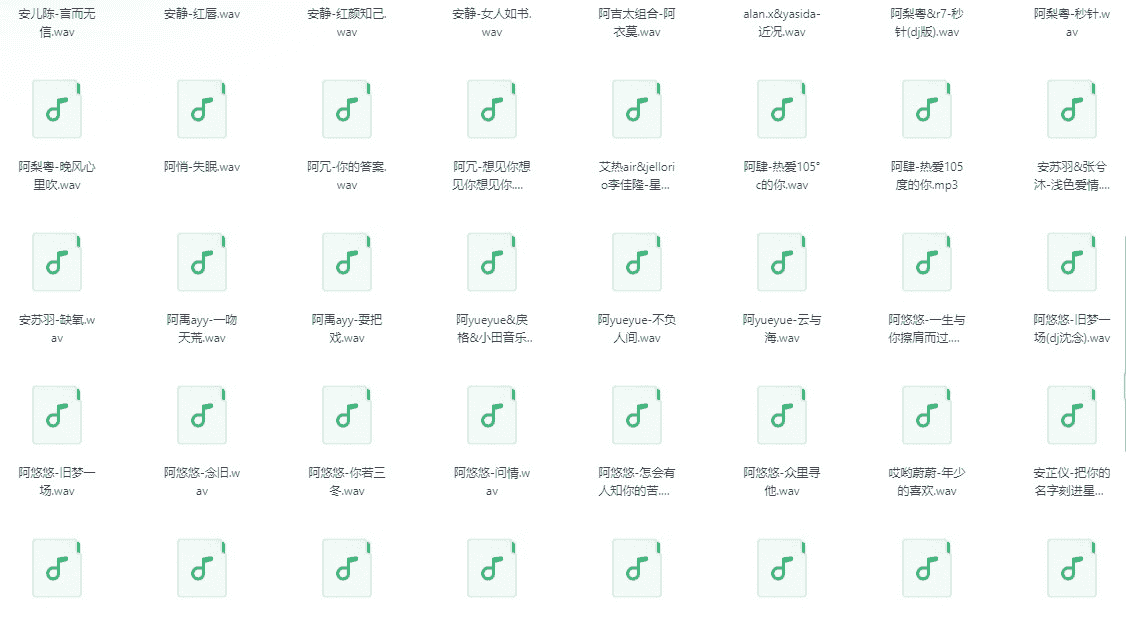This screenshot has width=1126, height=618.
Task: Open 阿冗-你的答案.wav
Action: (x=347, y=110)
